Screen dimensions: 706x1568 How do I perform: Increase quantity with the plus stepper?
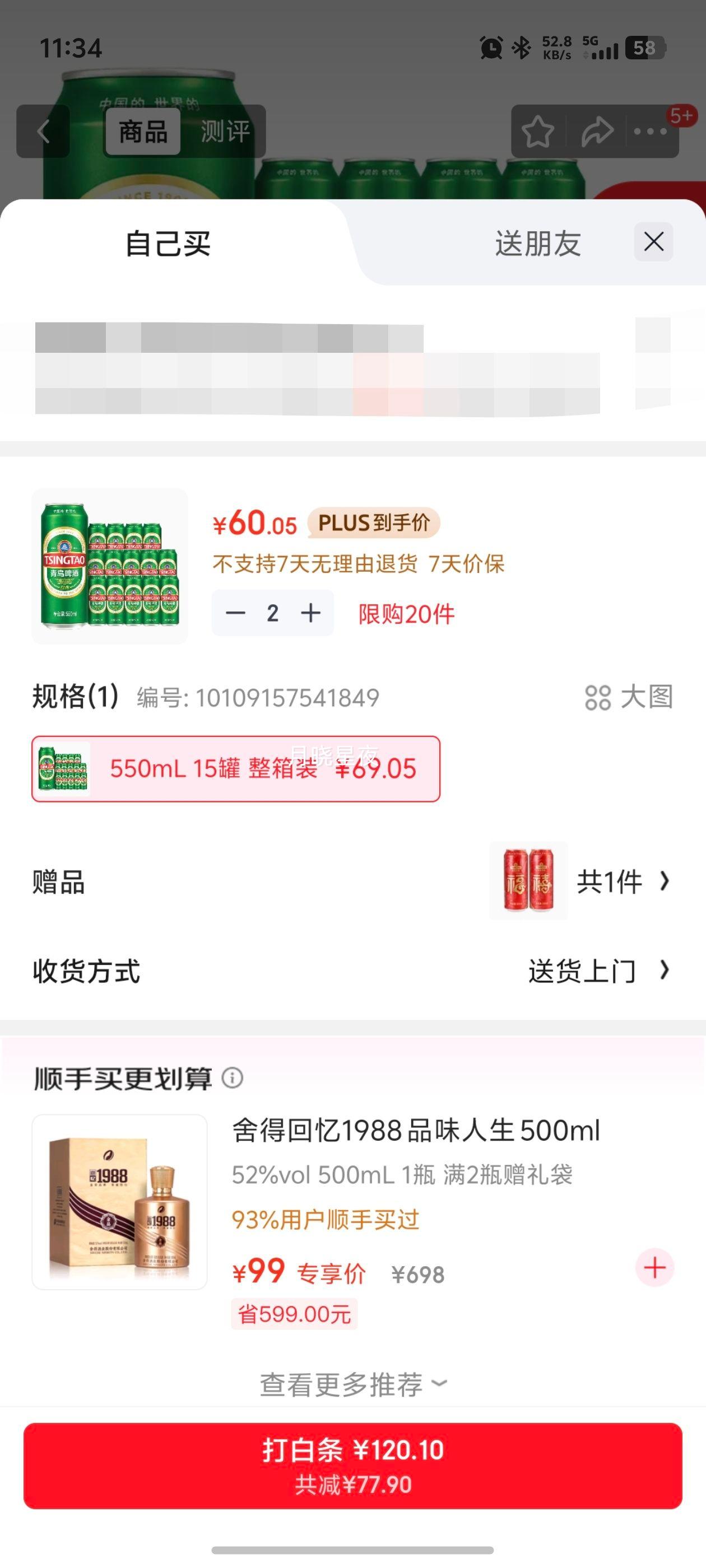312,613
